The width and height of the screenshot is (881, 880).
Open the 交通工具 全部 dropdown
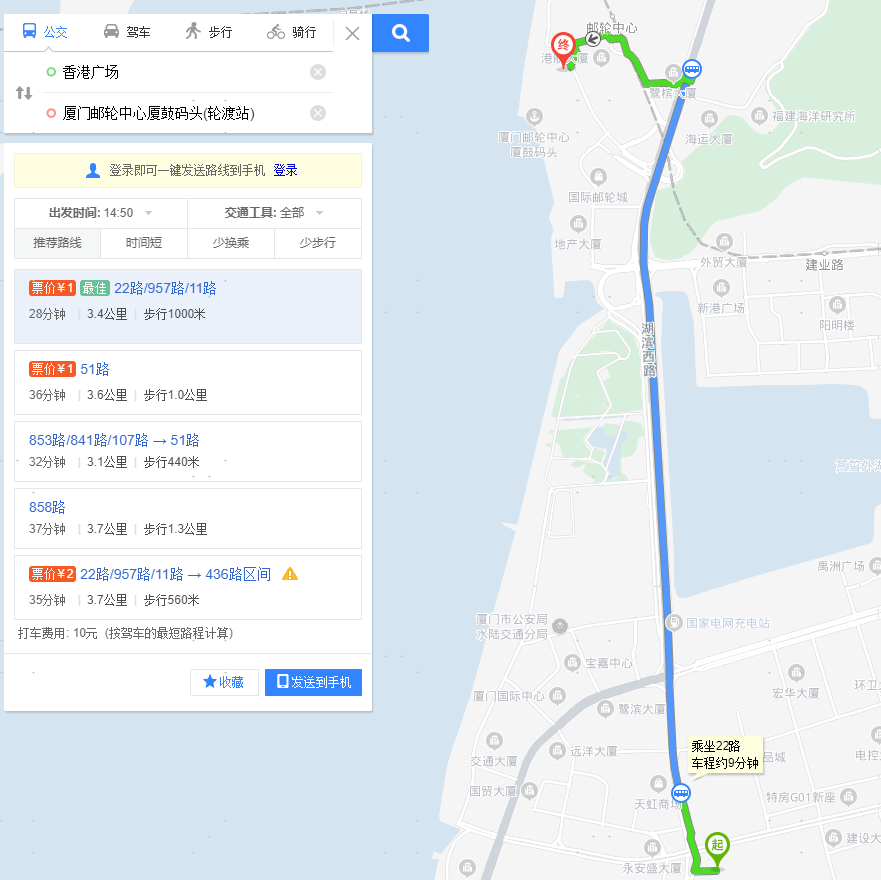(274, 213)
